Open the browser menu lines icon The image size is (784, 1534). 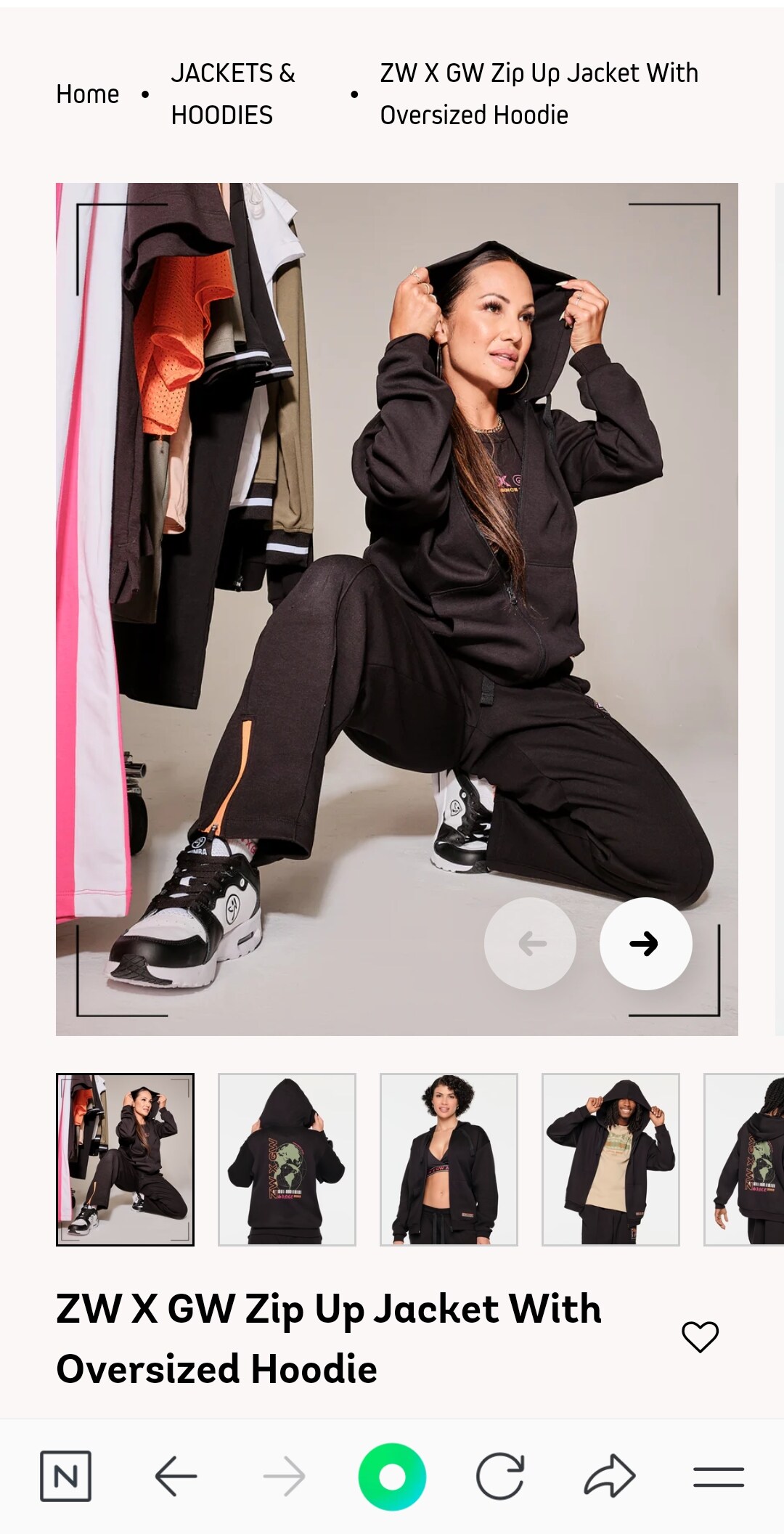point(718,1476)
